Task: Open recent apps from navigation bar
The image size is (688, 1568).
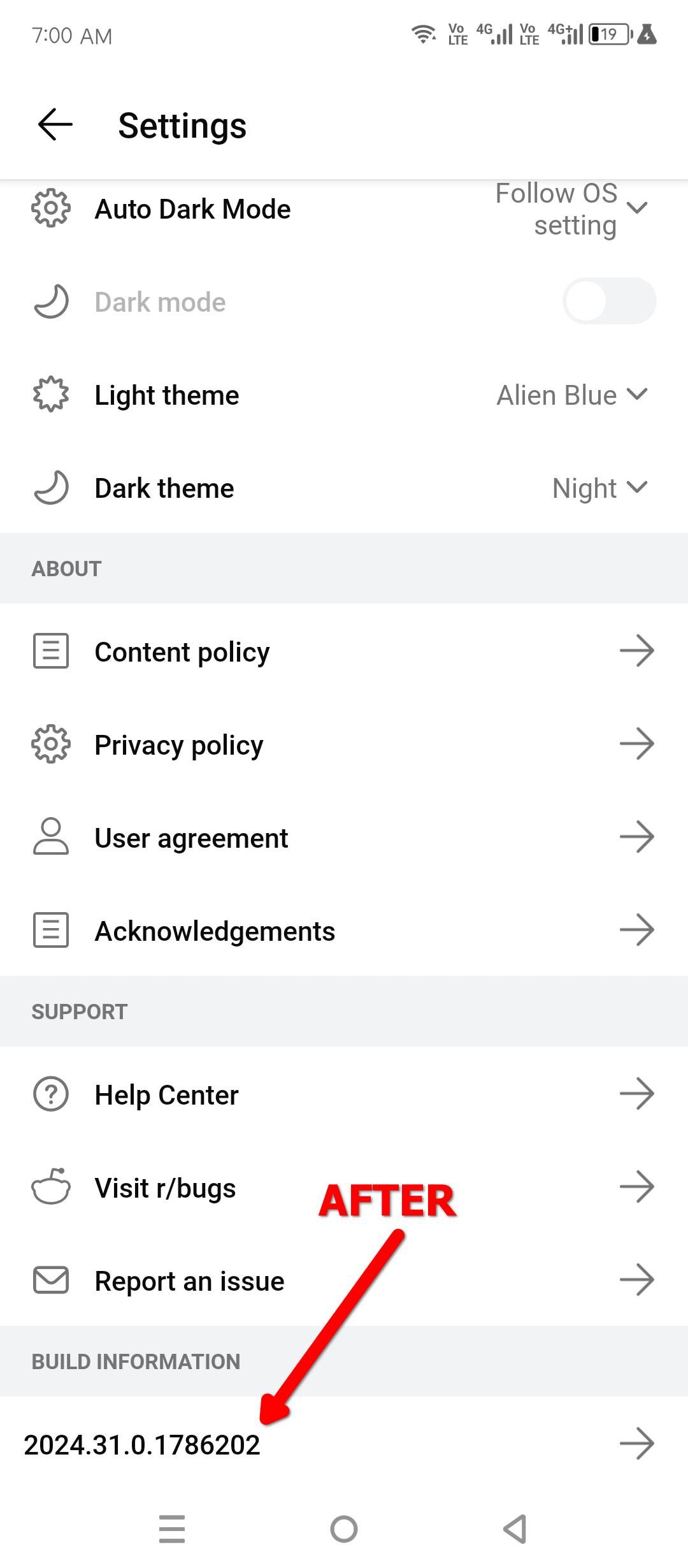Action: tap(172, 1528)
